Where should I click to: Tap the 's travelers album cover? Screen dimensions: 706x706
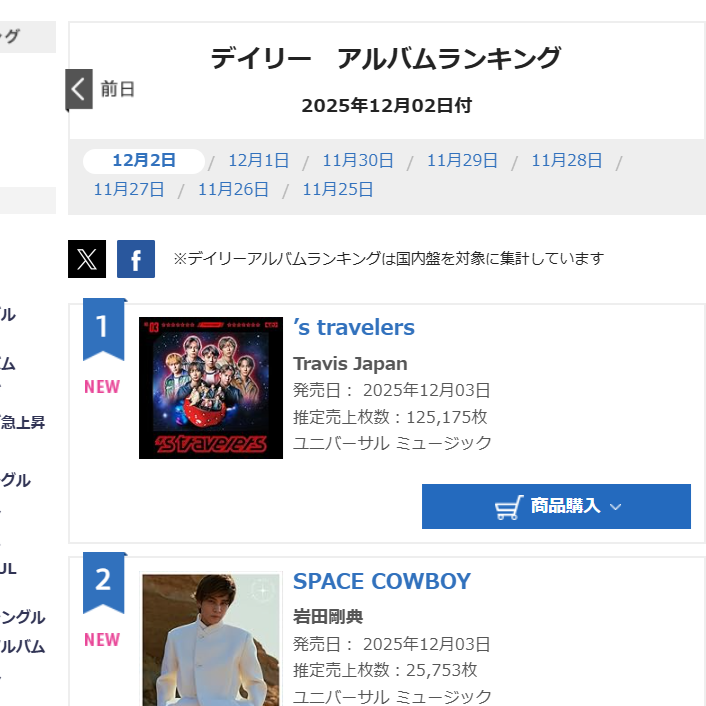pyautogui.click(x=211, y=388)
